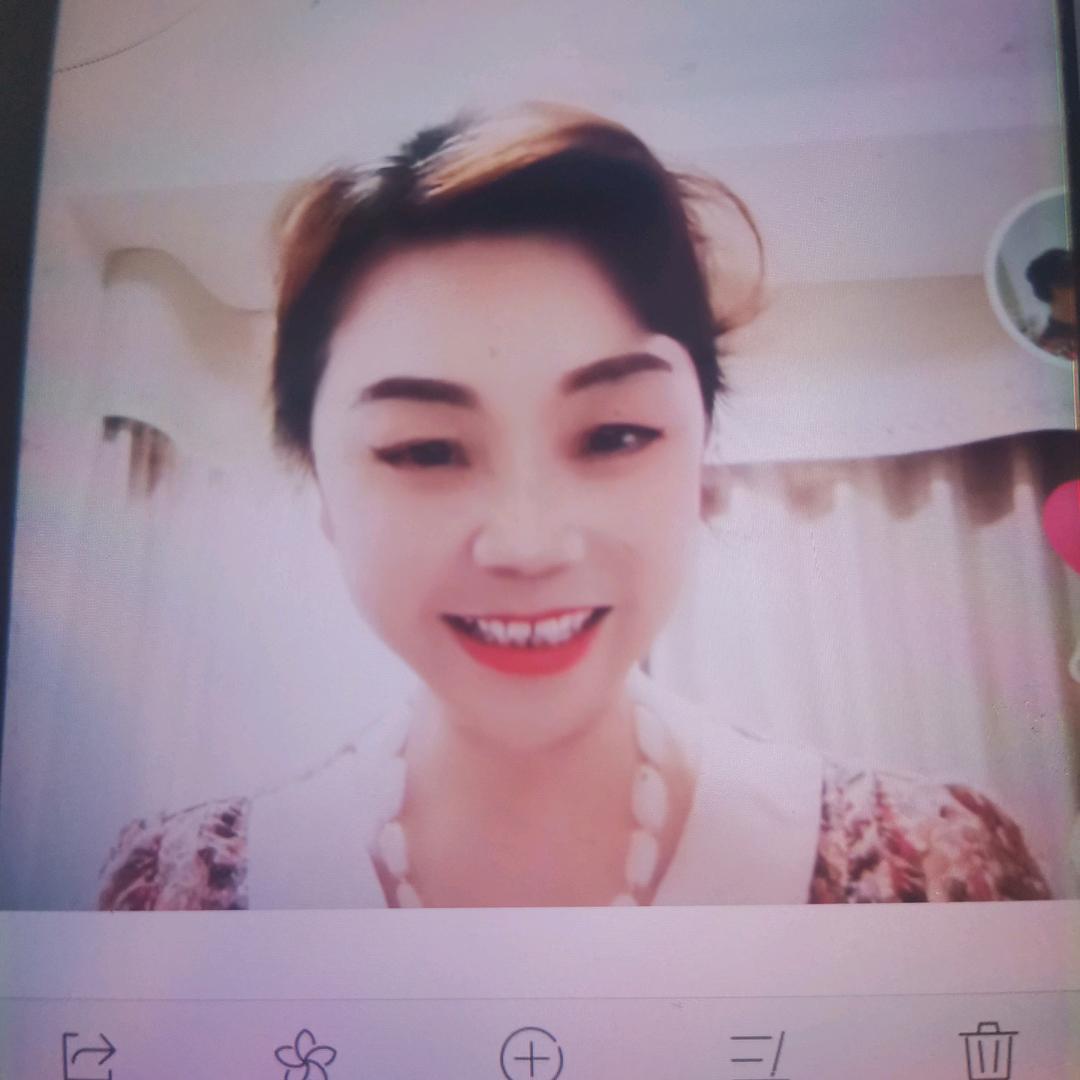Screen dimensions: 1080x1080
Task: Tap the plus add icon
Action: click(x=531, y=1057)
